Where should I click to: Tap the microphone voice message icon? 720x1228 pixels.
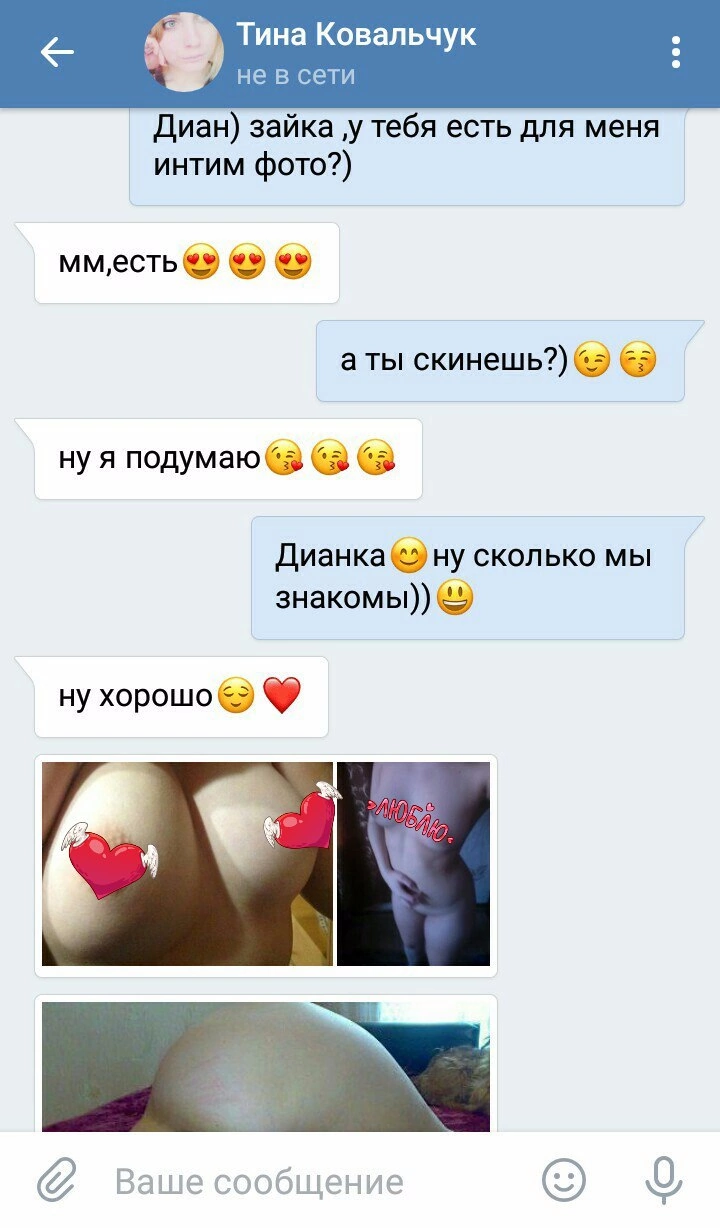tap(663, 1181)
